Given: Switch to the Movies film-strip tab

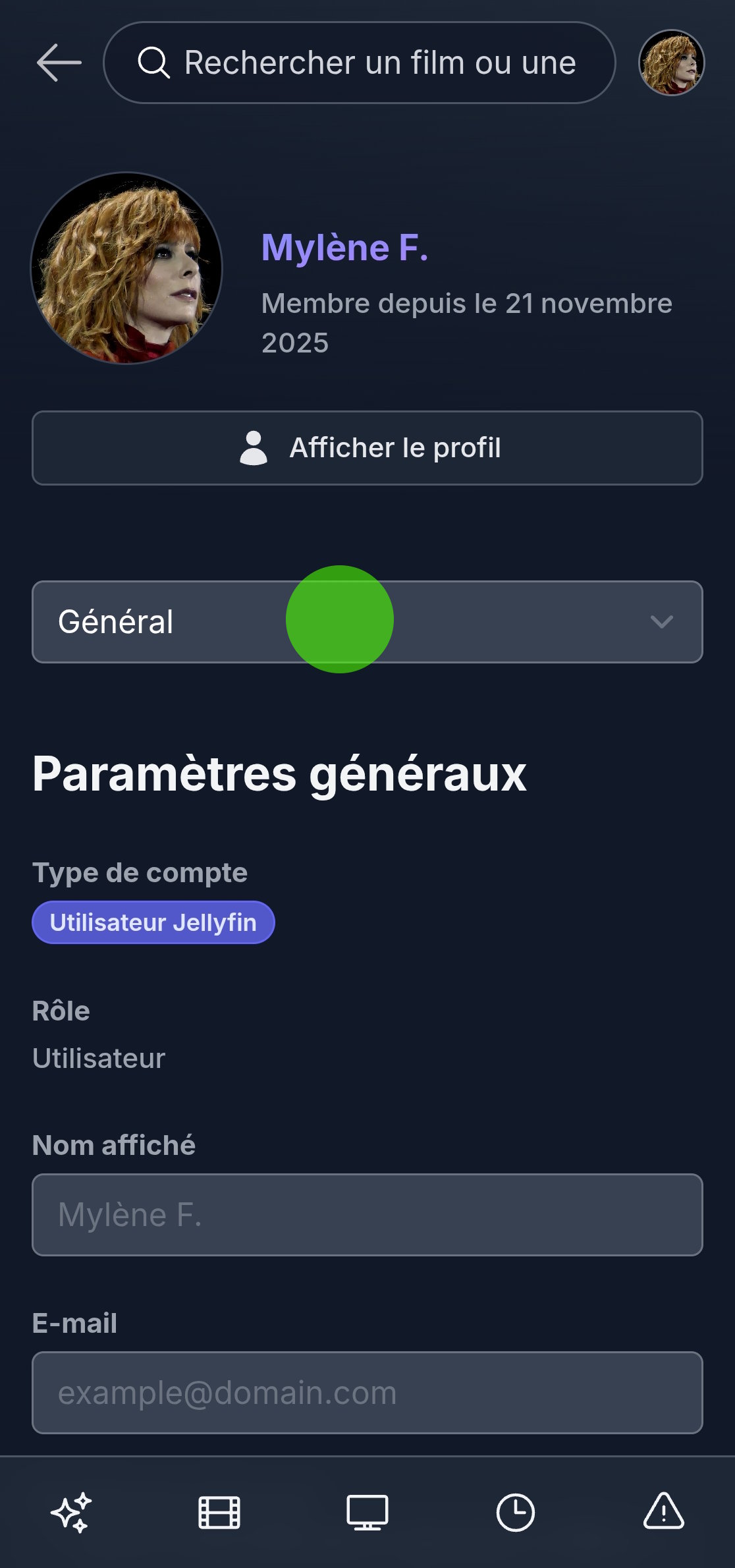Looking at the screenshot, I should pyautogui.click(x=219, y=1512).
